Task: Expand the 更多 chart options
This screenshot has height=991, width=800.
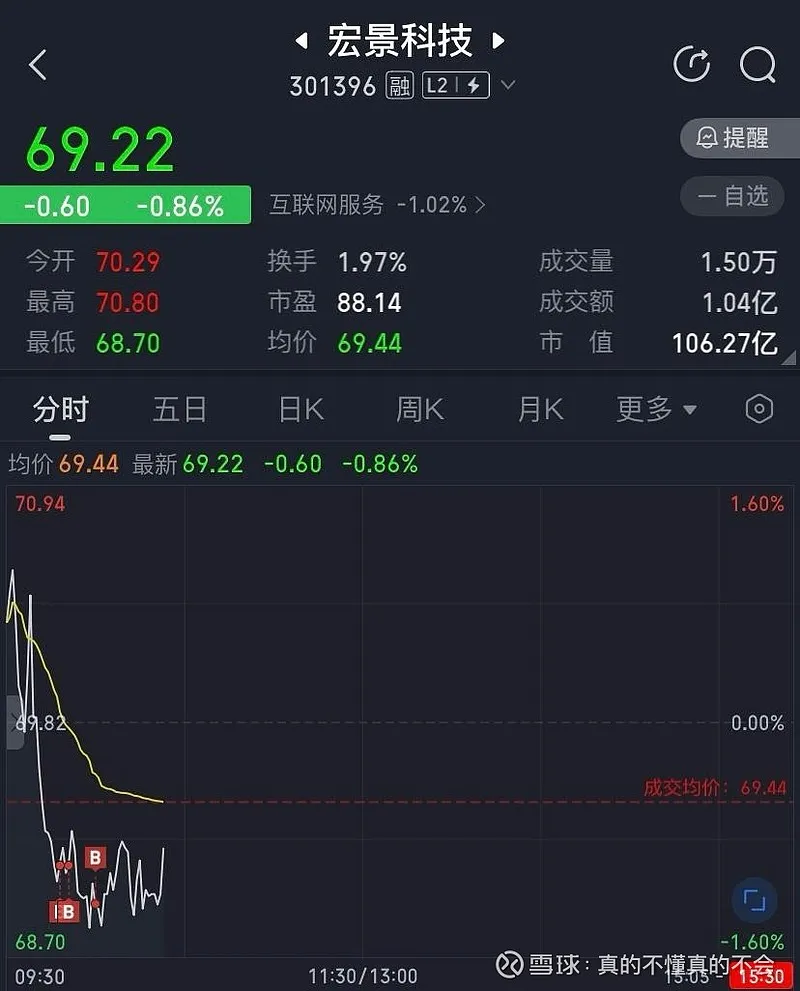Action: tap(656, 409)
